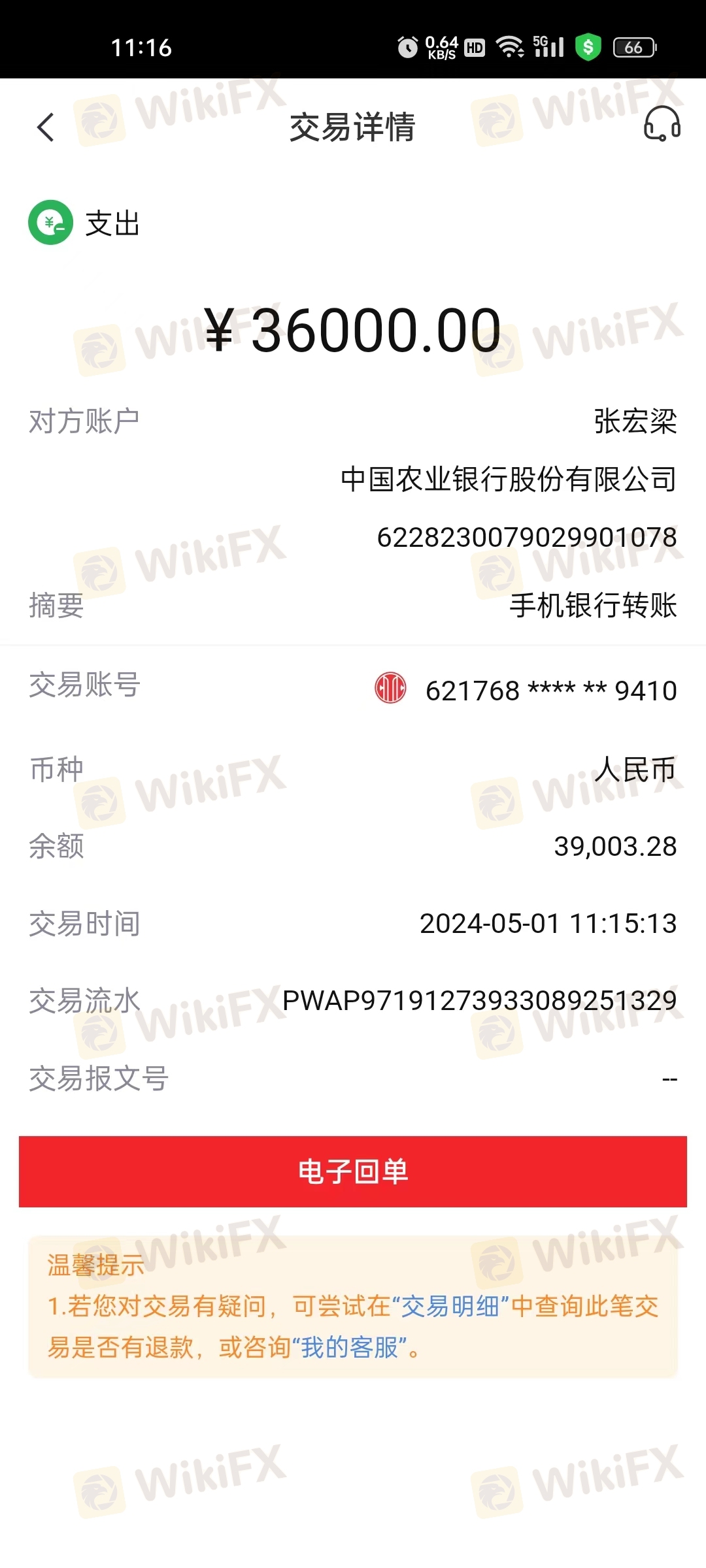Open customer service headset icon
This screenshot has height=1568, width=706.
662,124
